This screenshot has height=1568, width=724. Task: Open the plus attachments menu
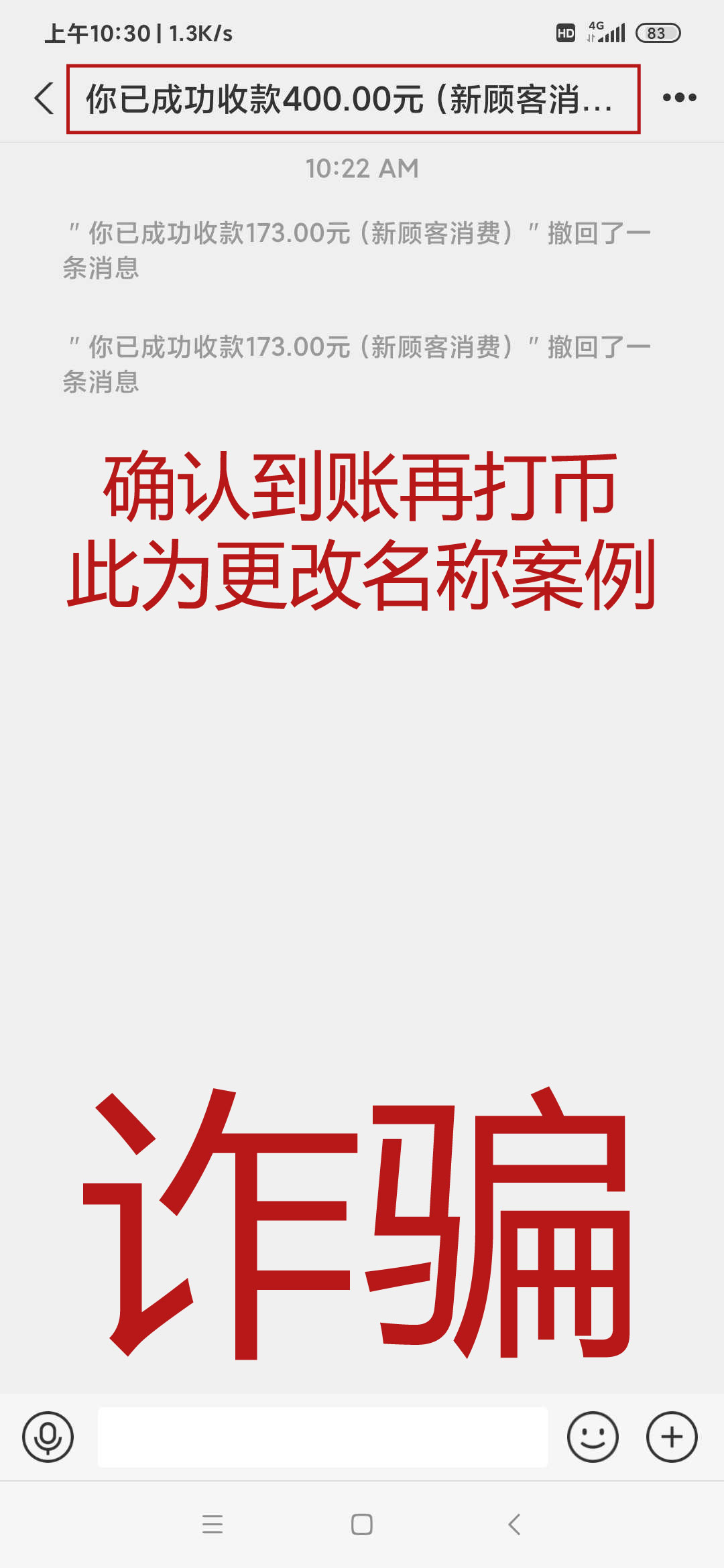pos(672,1437)
